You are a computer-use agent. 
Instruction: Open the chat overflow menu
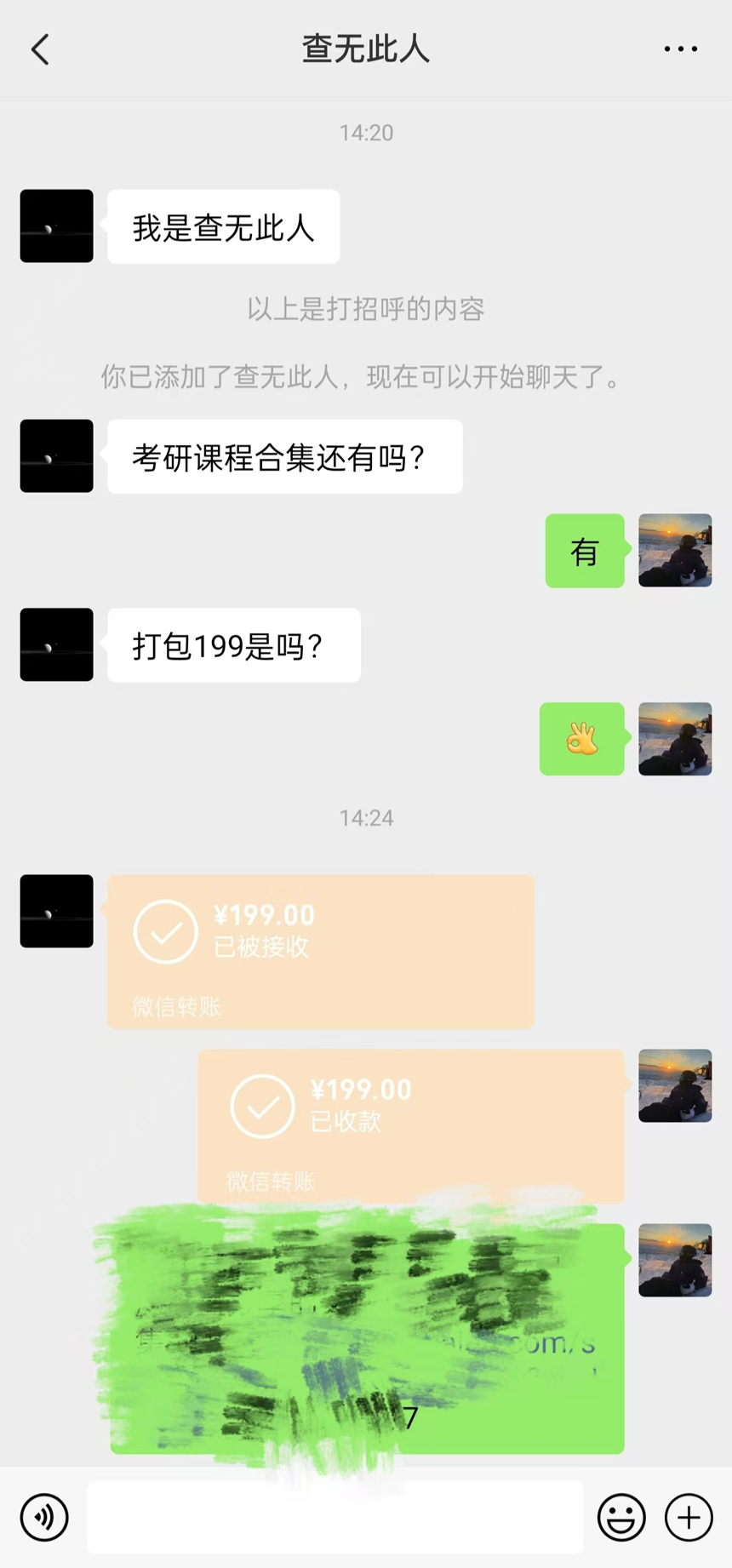[x=680, y=49]
